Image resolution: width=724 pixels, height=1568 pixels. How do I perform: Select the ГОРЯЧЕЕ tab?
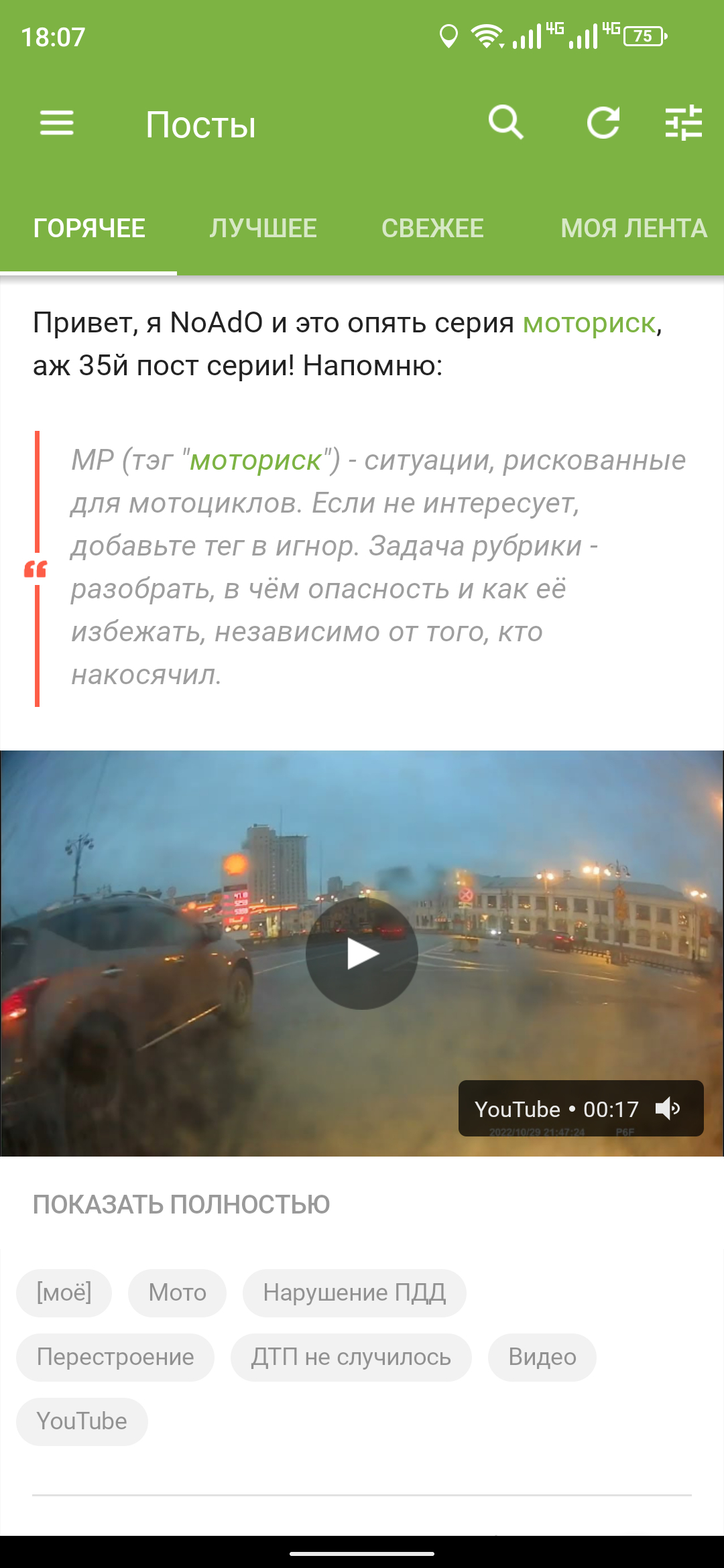89,228
